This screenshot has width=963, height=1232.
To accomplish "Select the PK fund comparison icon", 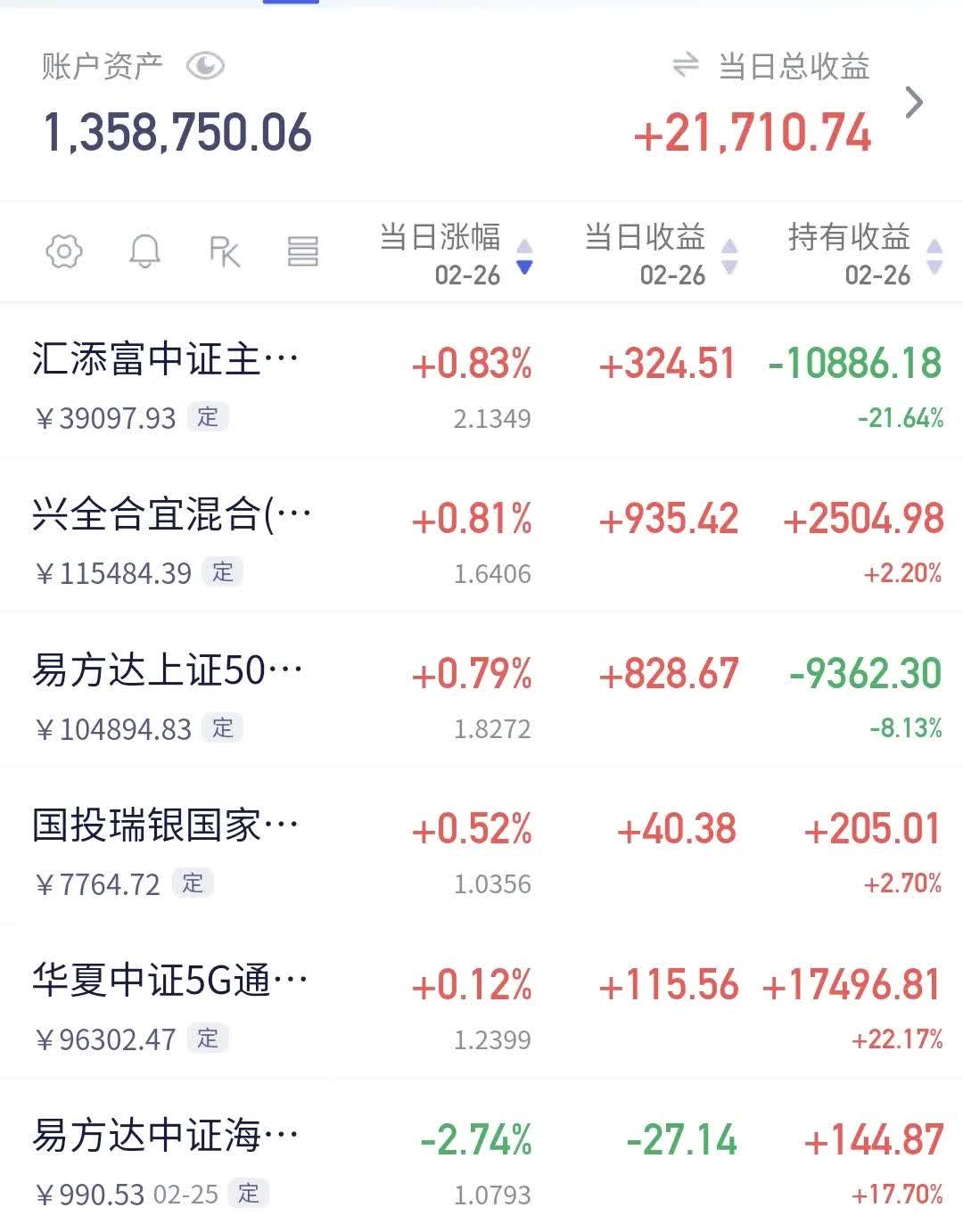I will 225,253.
